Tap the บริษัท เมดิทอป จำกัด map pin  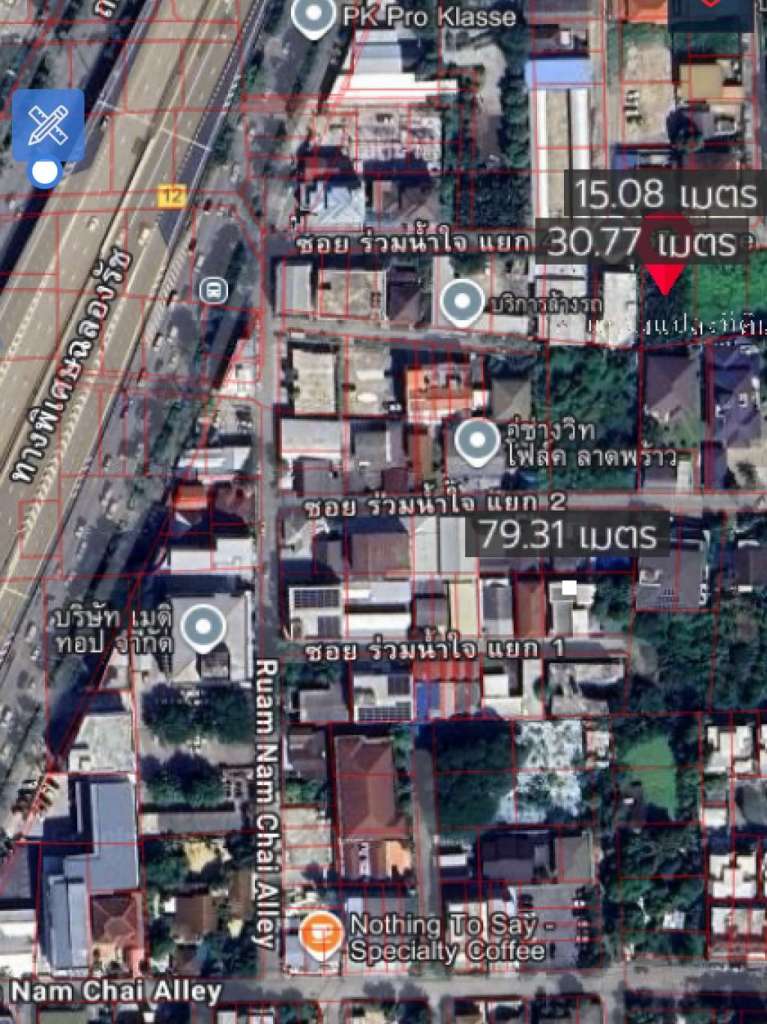pos(205,628)
